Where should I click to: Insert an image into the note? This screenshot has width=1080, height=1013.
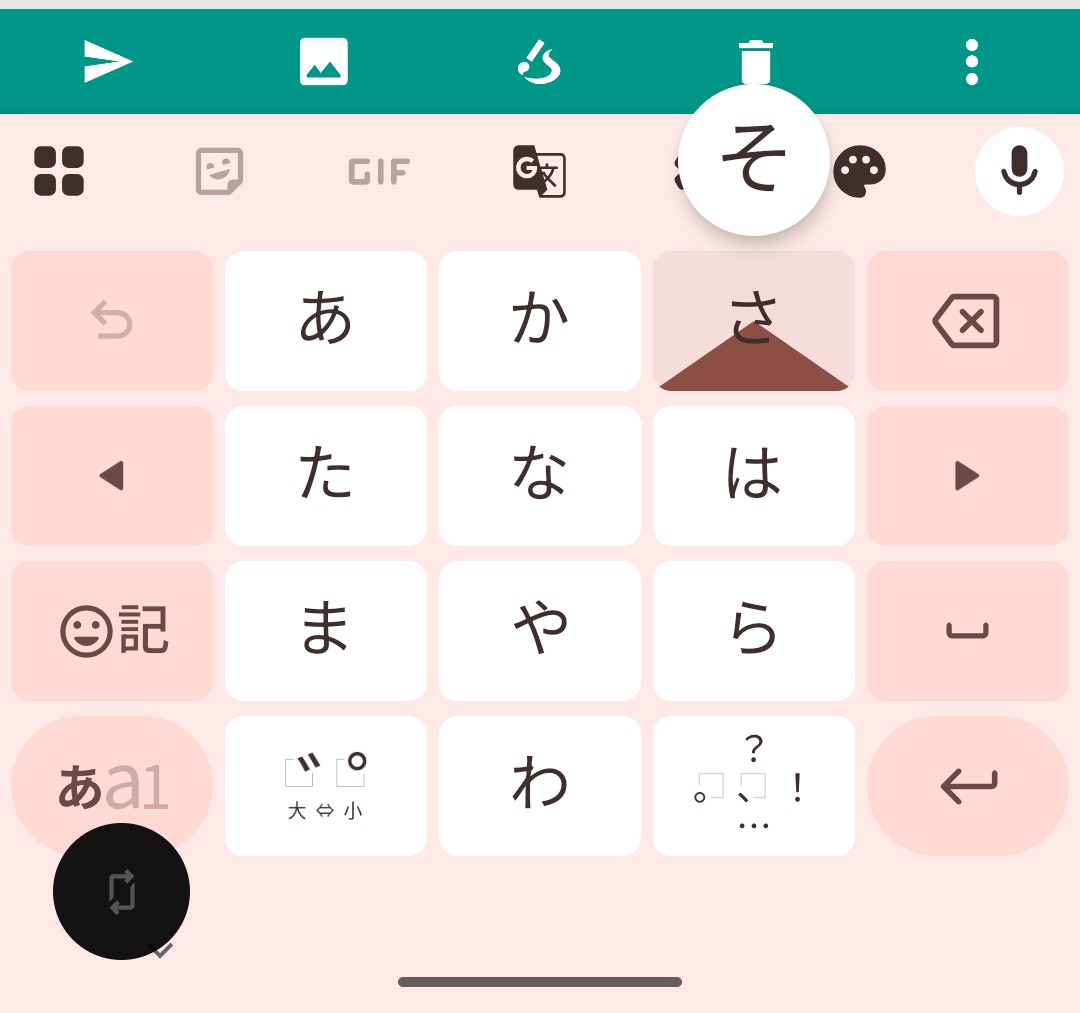tap(324, 61)
